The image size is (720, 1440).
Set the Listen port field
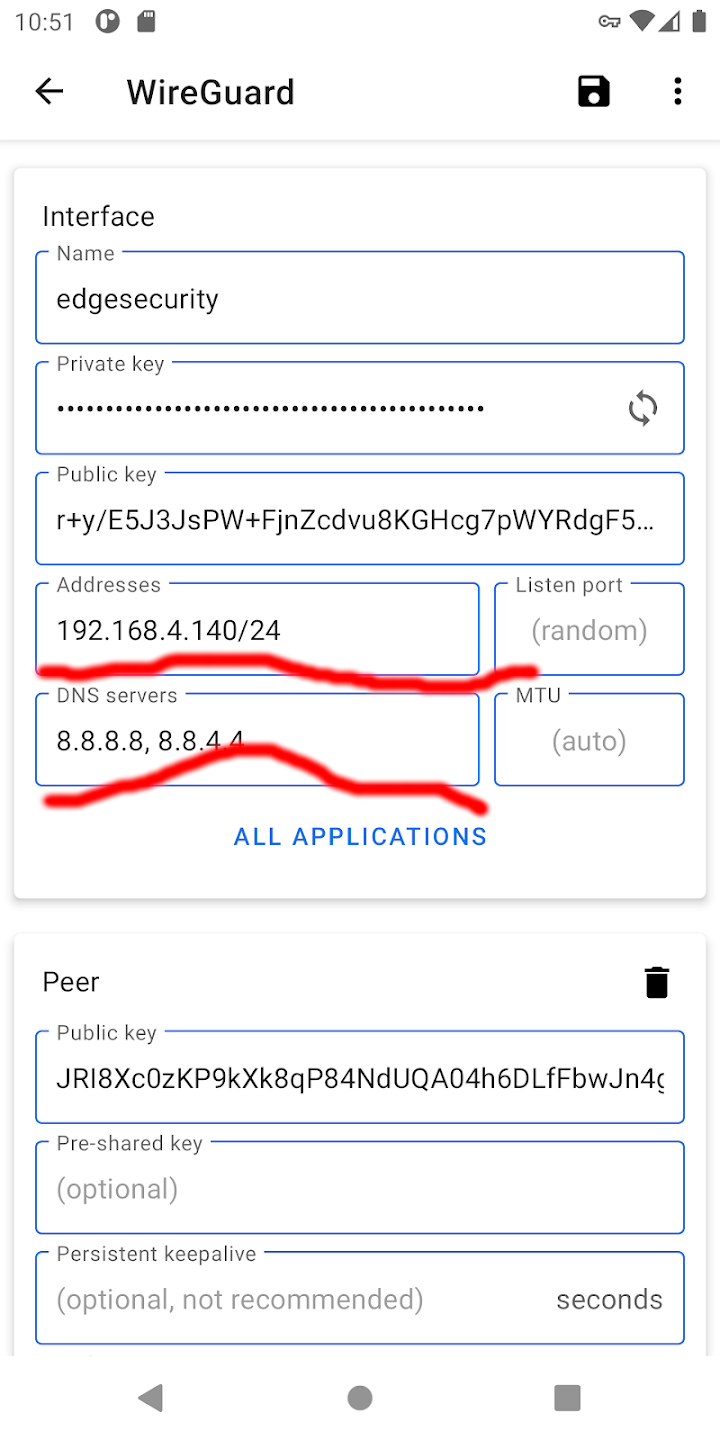click(589, 629)
